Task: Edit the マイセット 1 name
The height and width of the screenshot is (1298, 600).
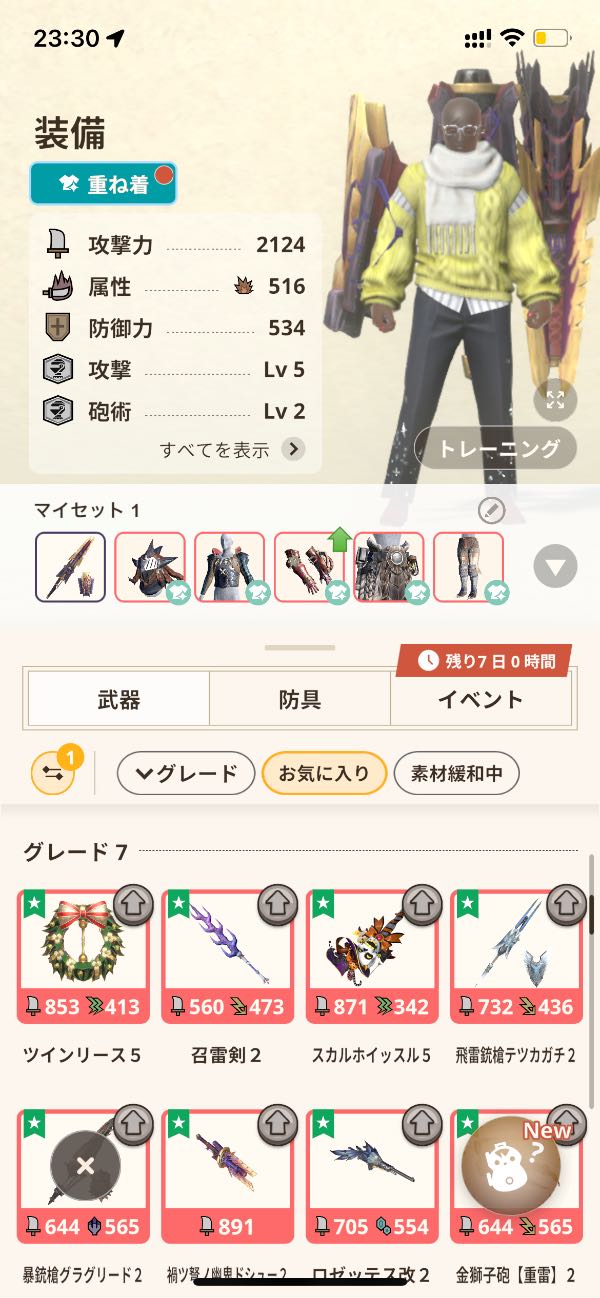Action: pos(491,511)
